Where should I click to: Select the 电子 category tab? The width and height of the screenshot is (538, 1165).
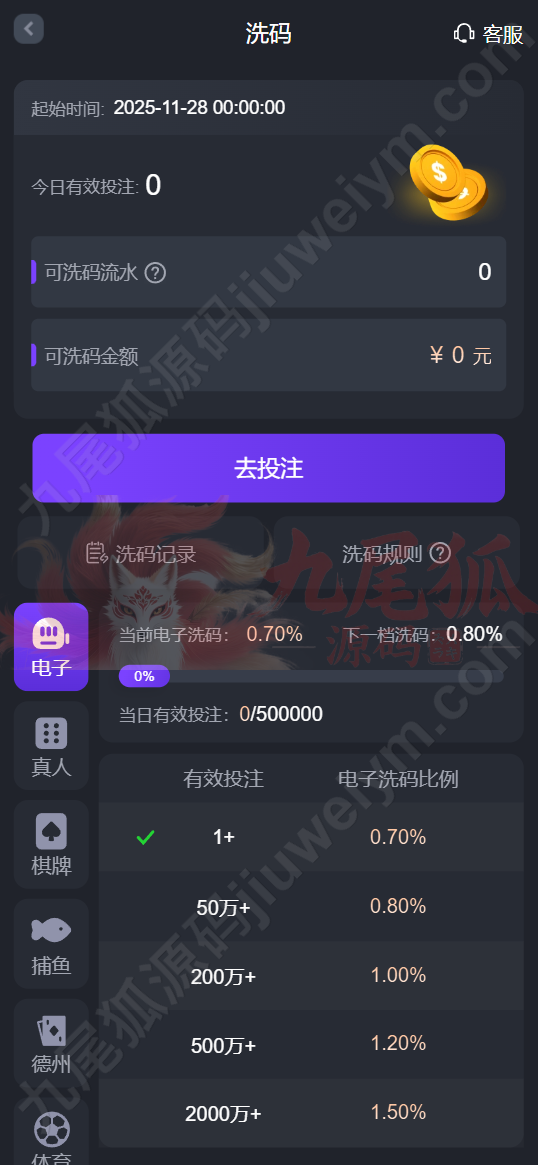(51, 646)
